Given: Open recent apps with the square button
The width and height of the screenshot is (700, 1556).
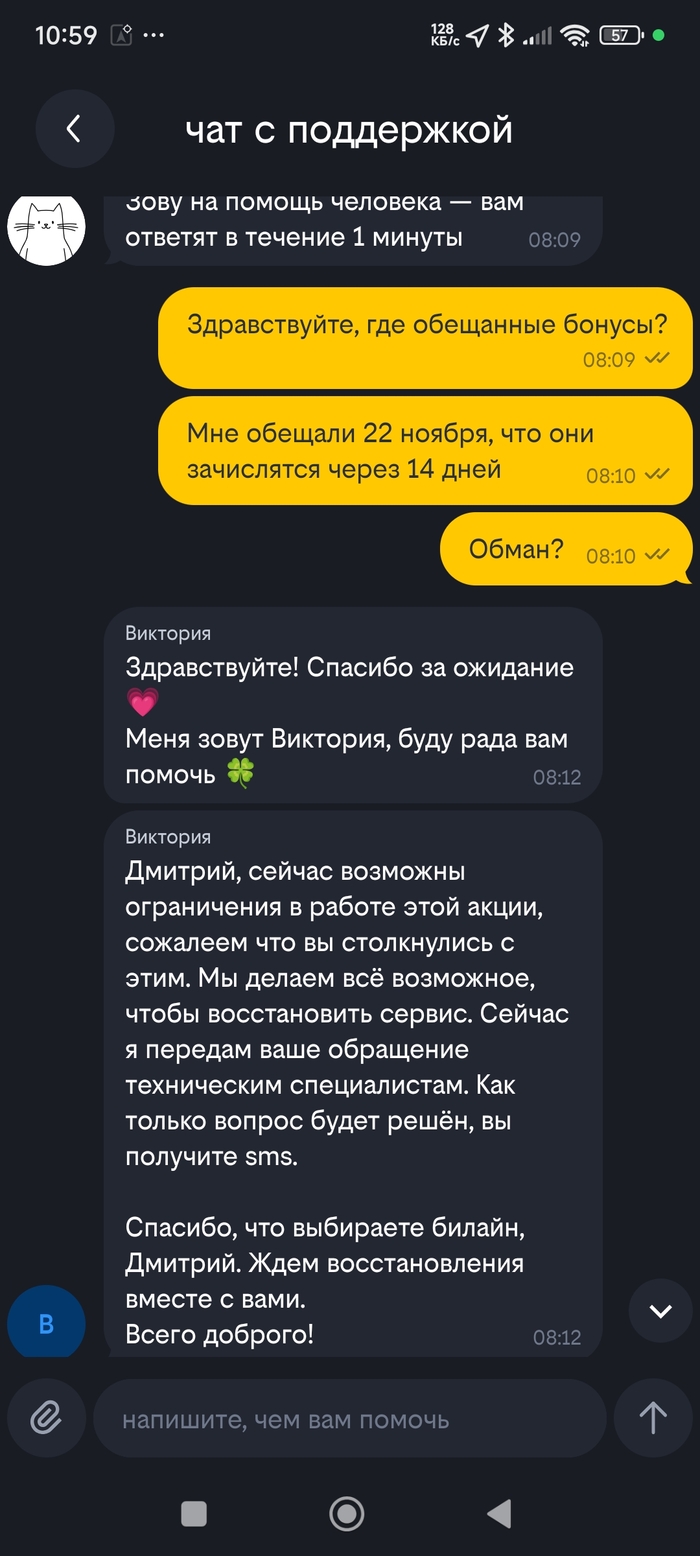Looking at the screenshot, I should click(x=194, y=1513).
